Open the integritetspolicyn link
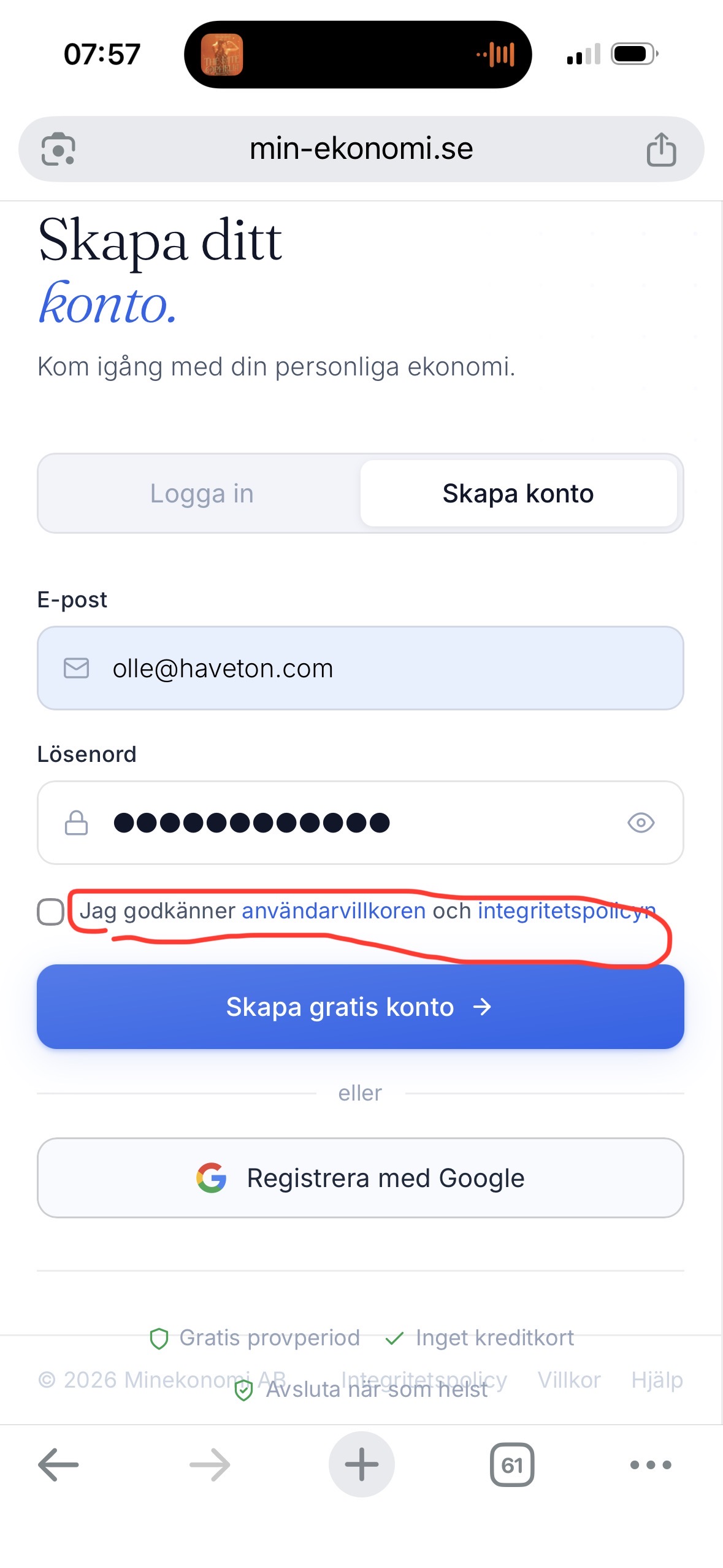723x1568 pixels. coord(565,911)
